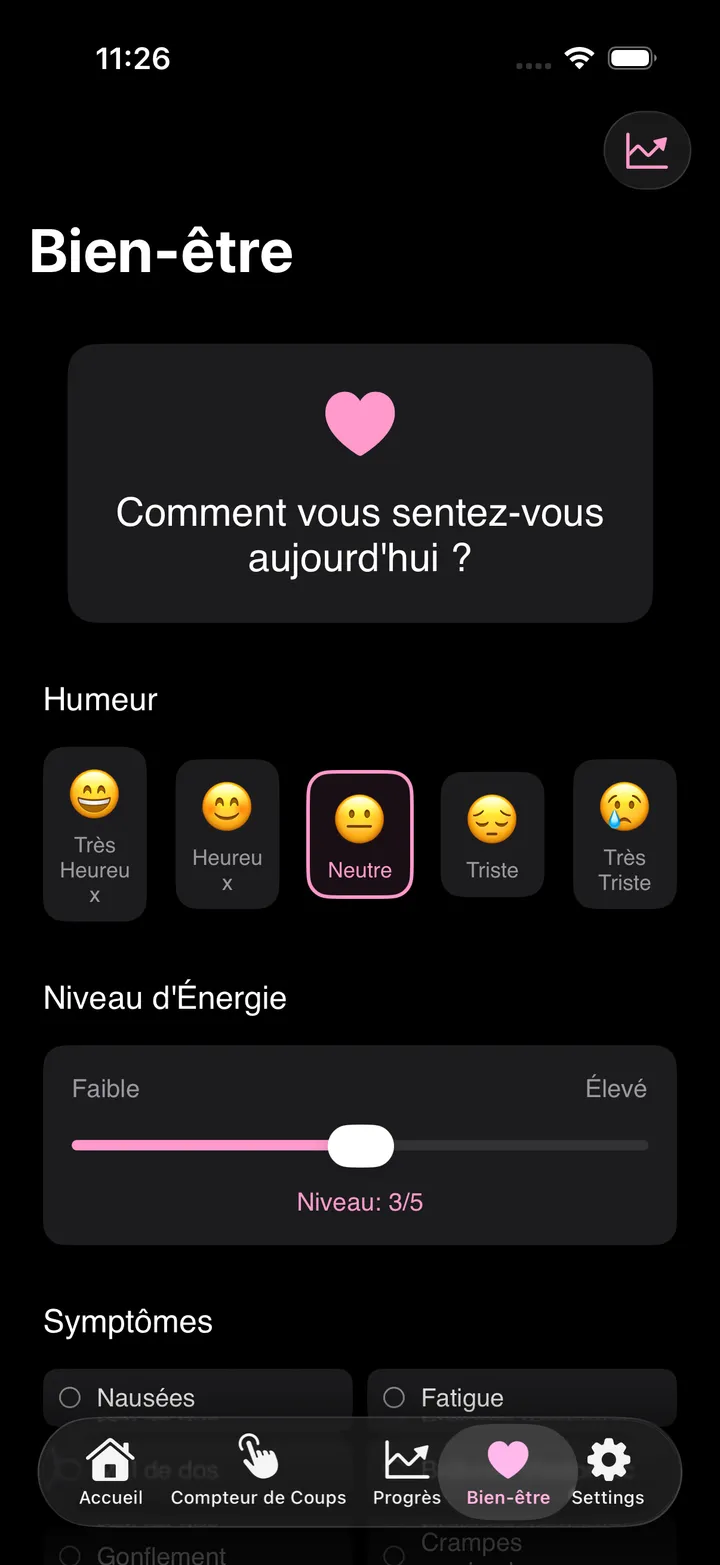This screenshot has width=720, height=1565.
Task: Select the Très Triste mood
Action: (x=625, y=834)
